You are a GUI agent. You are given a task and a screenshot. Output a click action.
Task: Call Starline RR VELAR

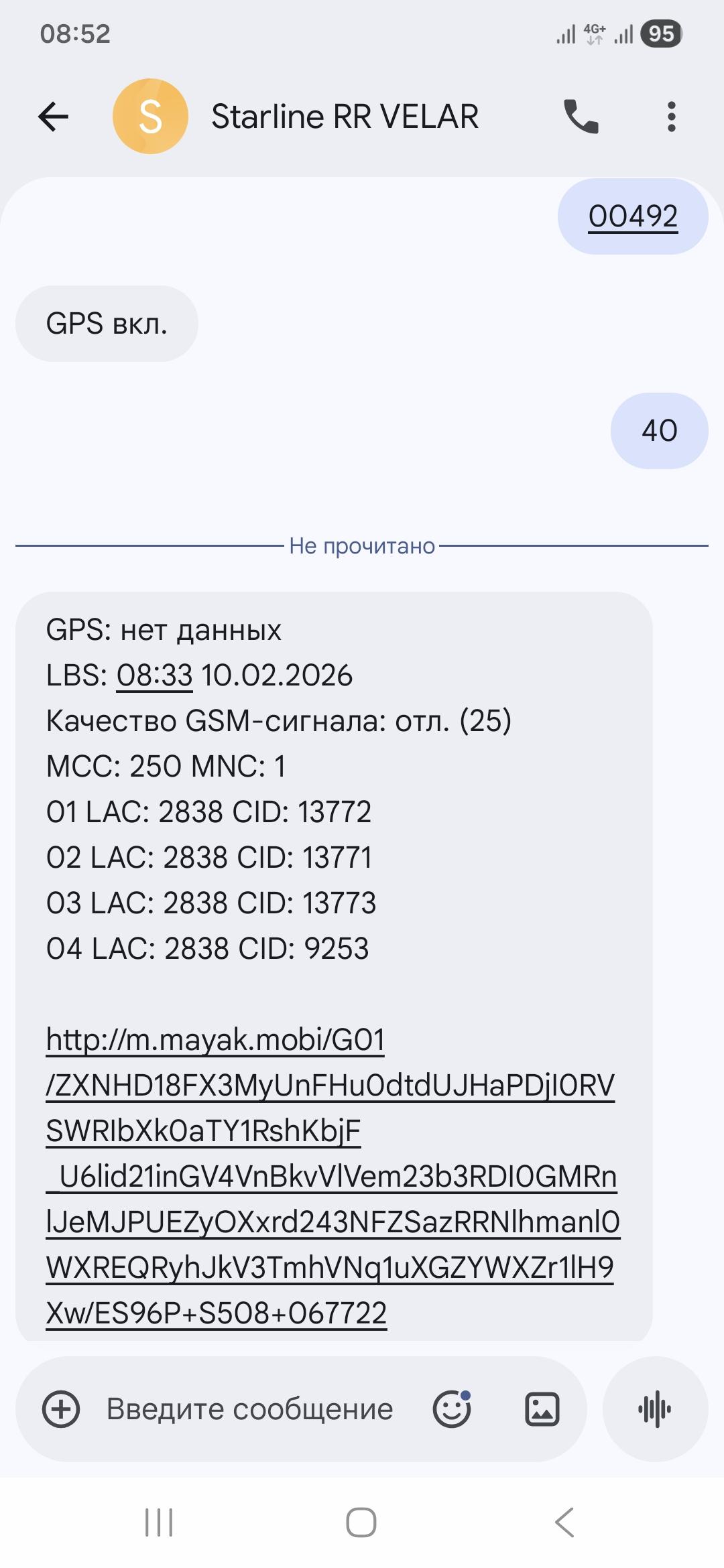[581, 117]
